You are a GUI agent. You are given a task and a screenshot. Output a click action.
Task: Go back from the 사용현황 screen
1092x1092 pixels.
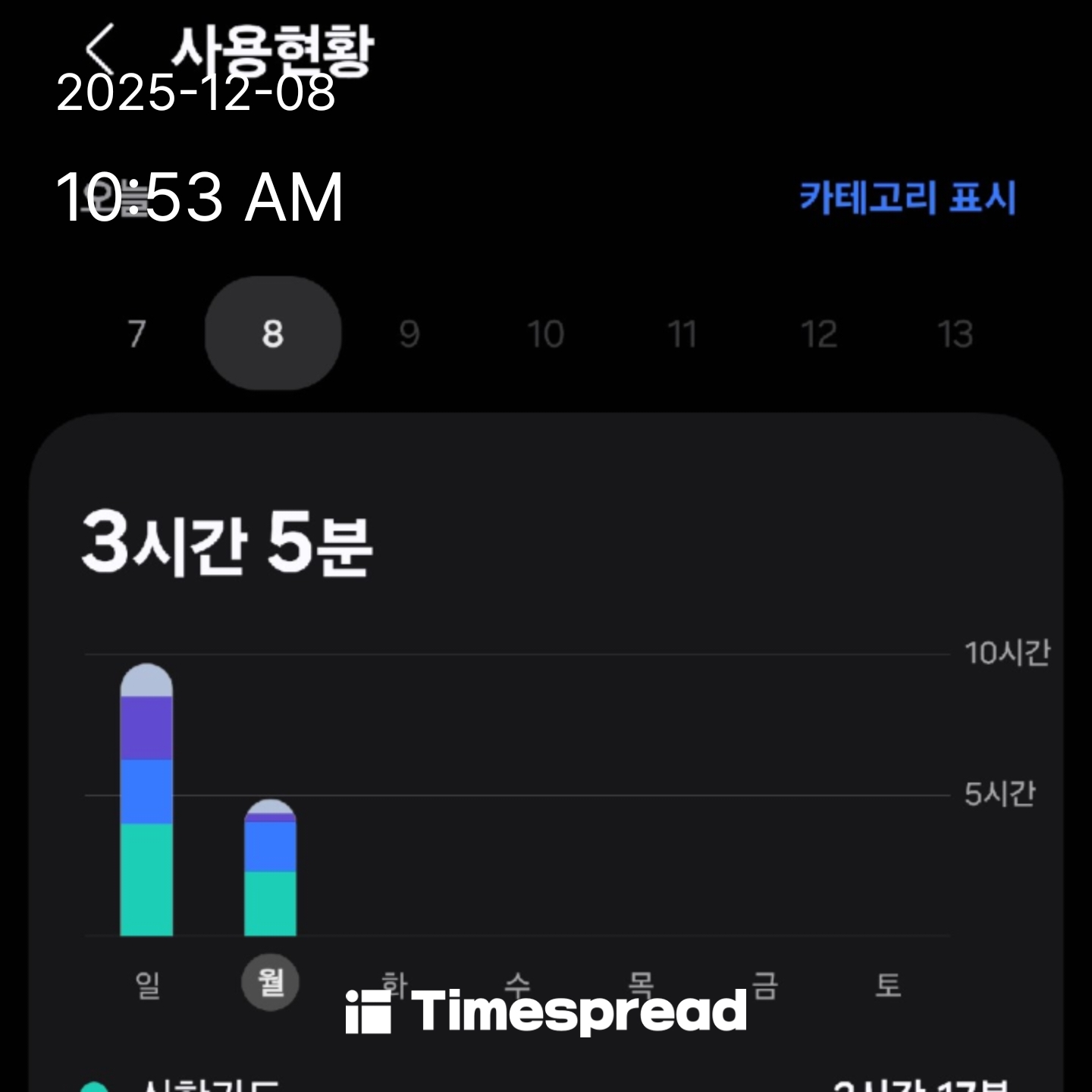[99, 49]
